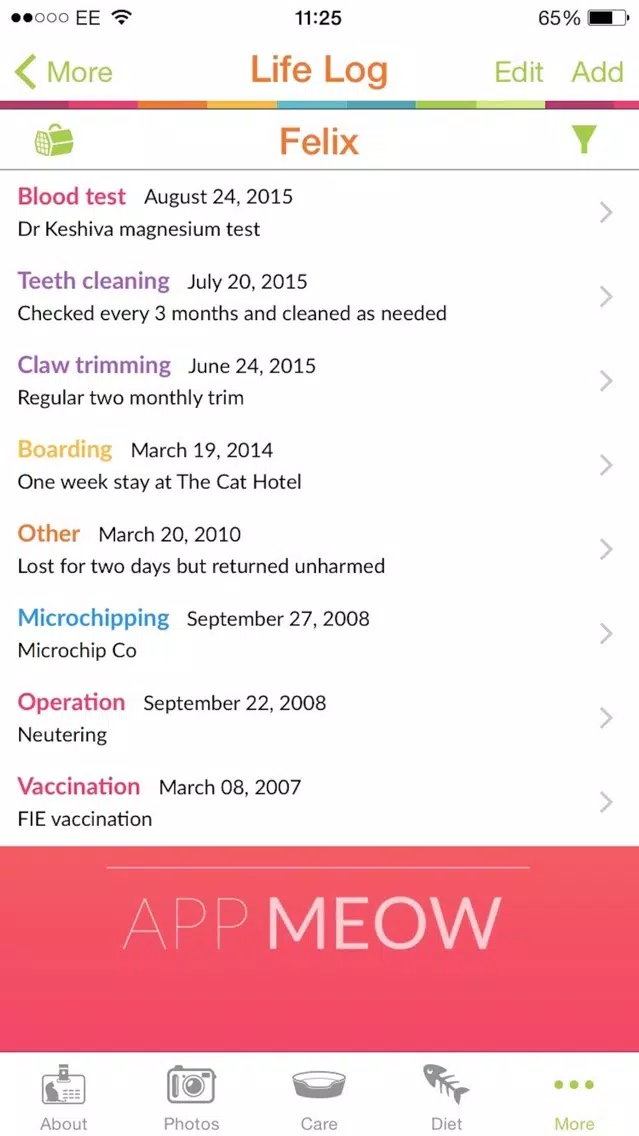Open the Microchipping record

click(320, 633)
